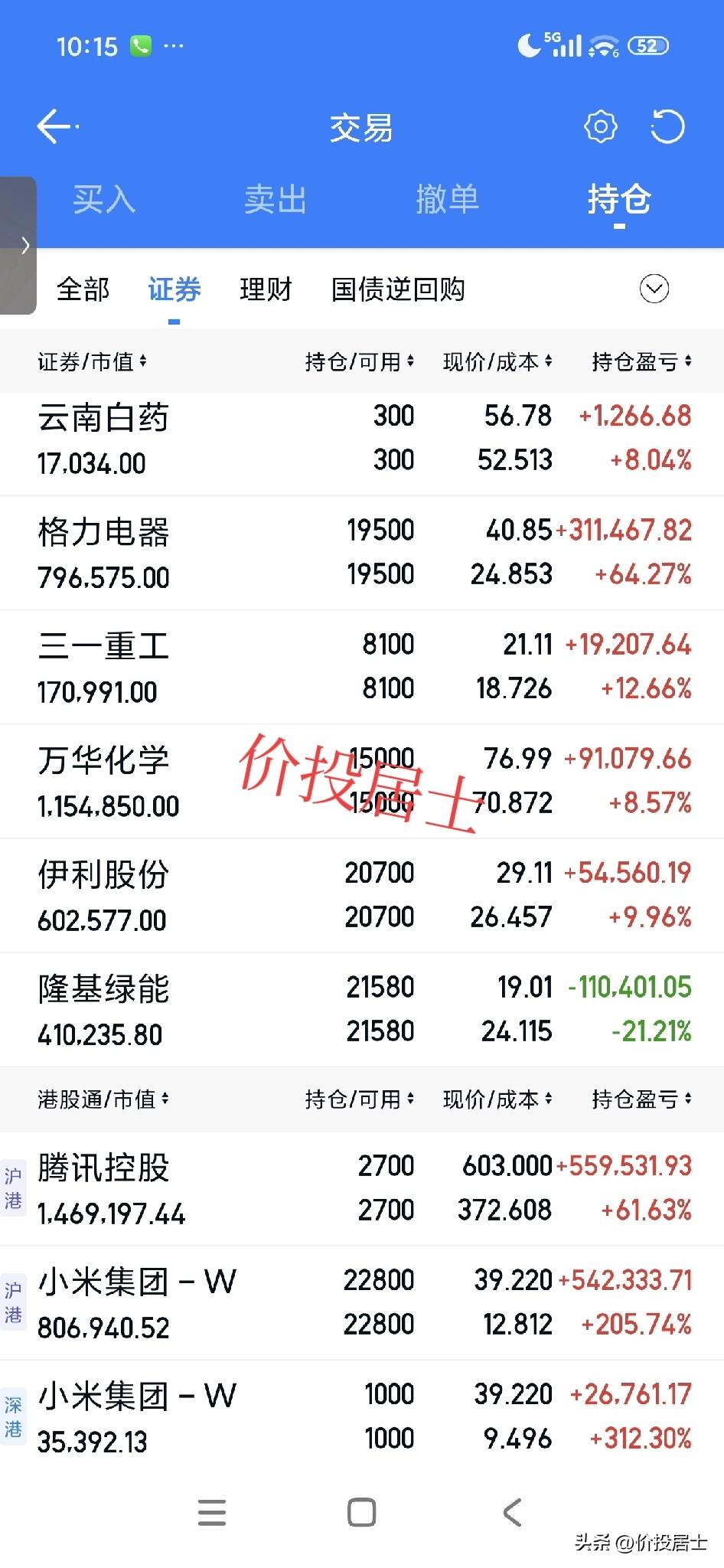Open the 云南白药 holding row
The height and width of the screenshot is (1568, 724).
point(362,439)
